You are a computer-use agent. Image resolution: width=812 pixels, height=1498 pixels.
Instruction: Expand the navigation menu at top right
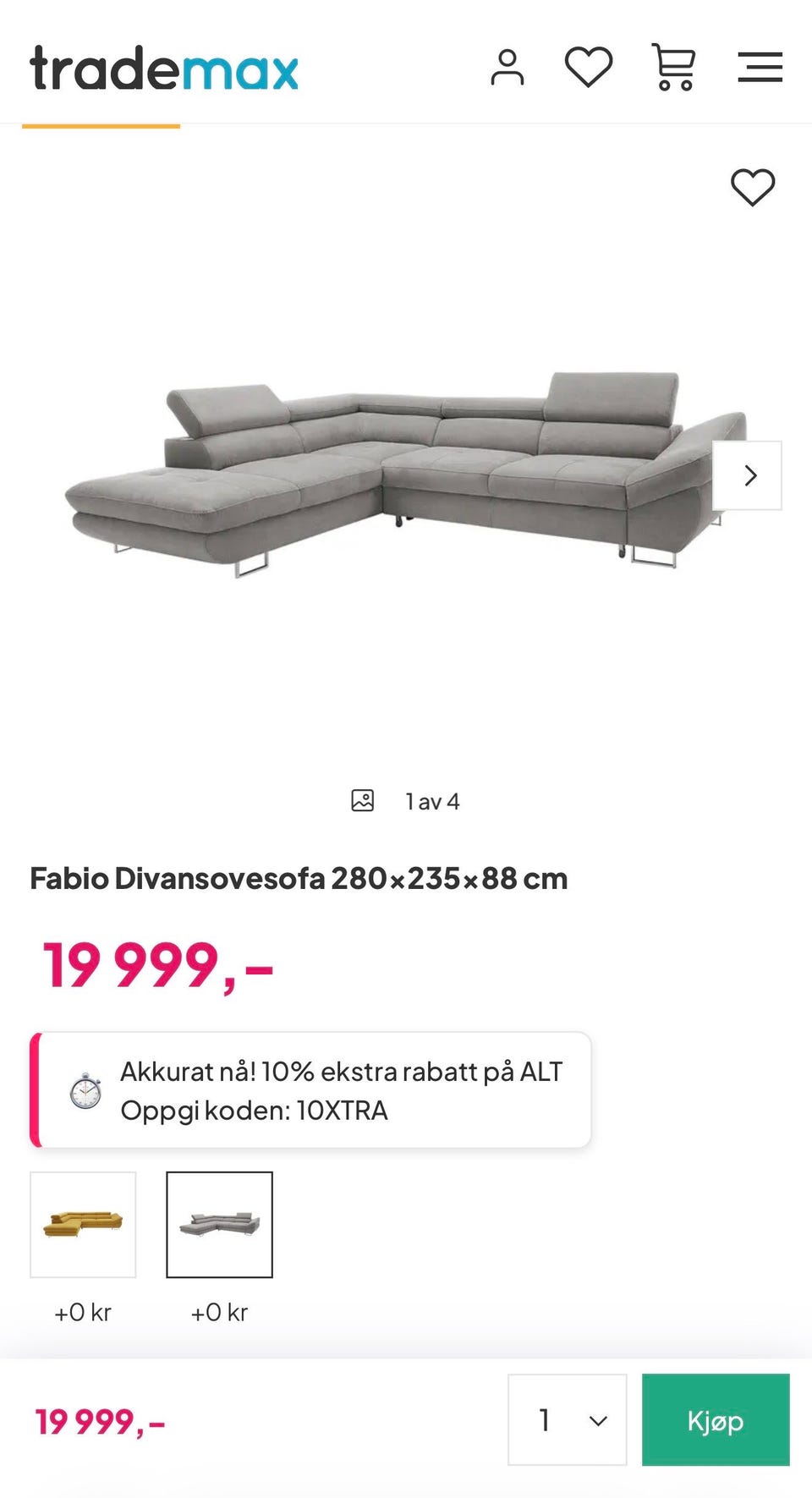tap(759, 68)
